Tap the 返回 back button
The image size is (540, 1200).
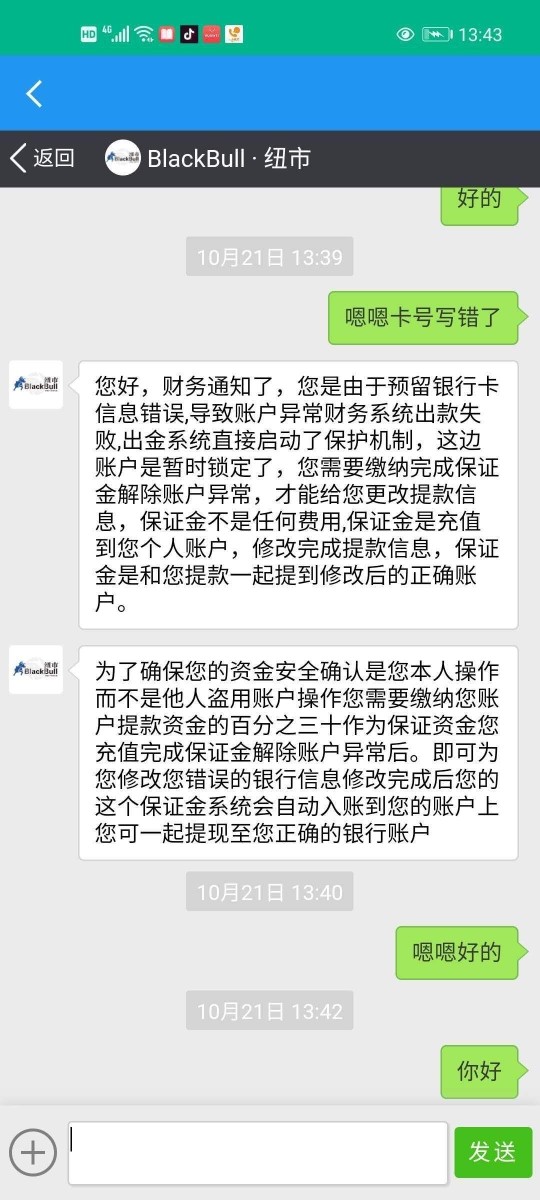[42, 158]
